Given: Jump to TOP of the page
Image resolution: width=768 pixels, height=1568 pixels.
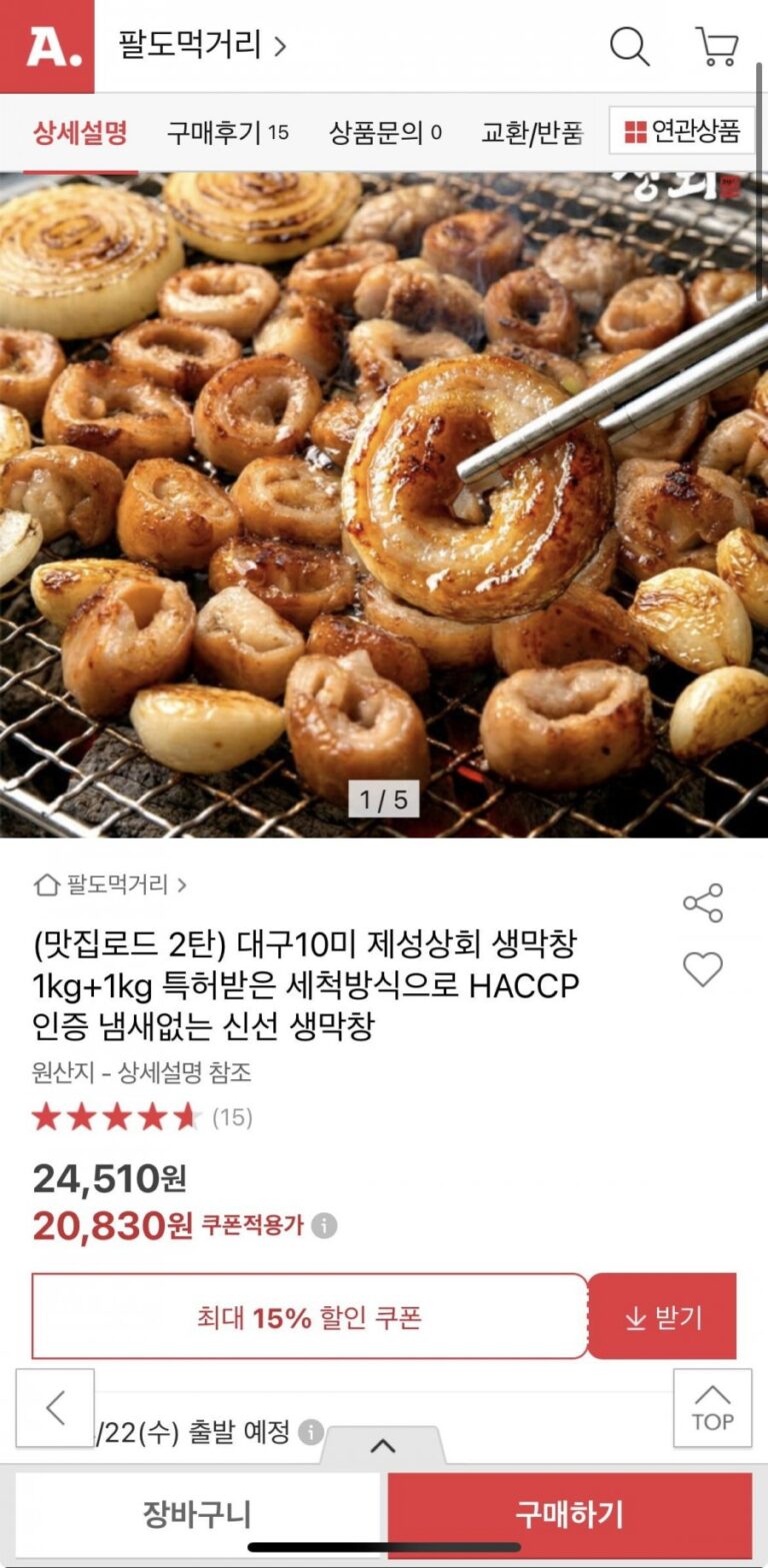Looking at the screenshot, I should click(712, 1408).
